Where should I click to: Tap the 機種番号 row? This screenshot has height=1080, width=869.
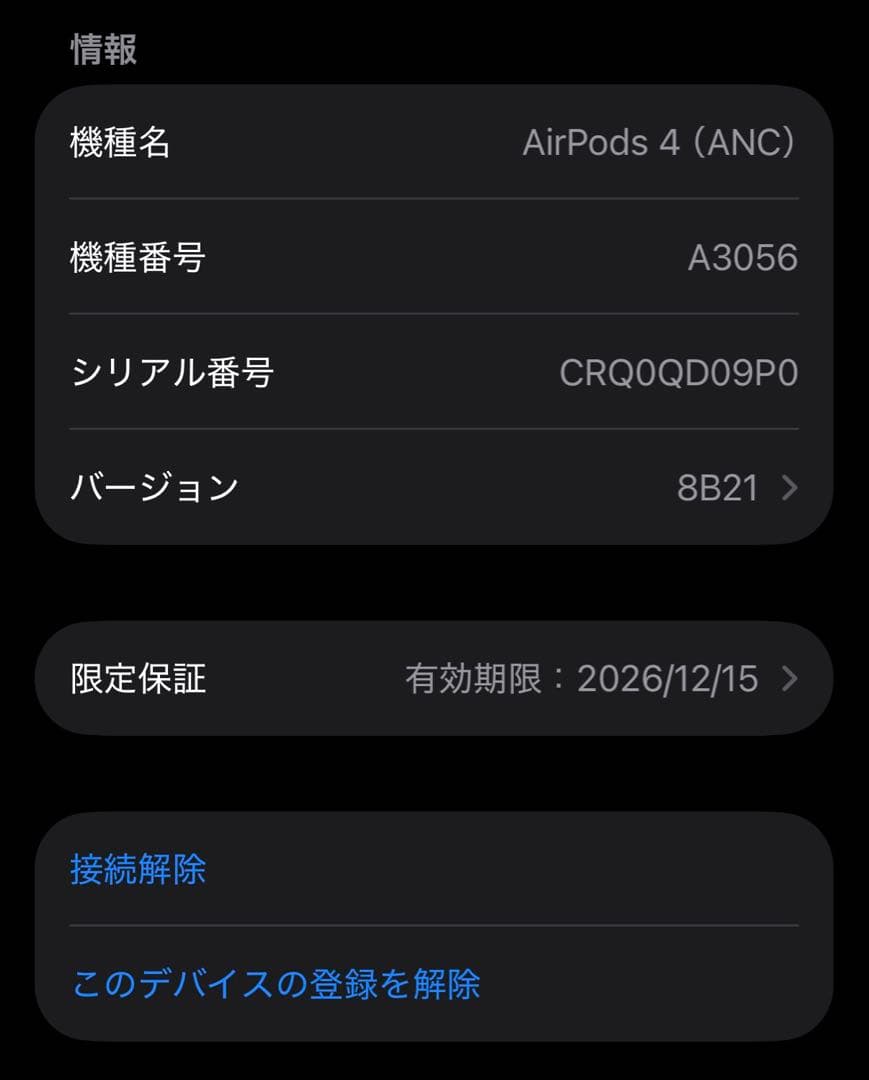coord(434,258)
